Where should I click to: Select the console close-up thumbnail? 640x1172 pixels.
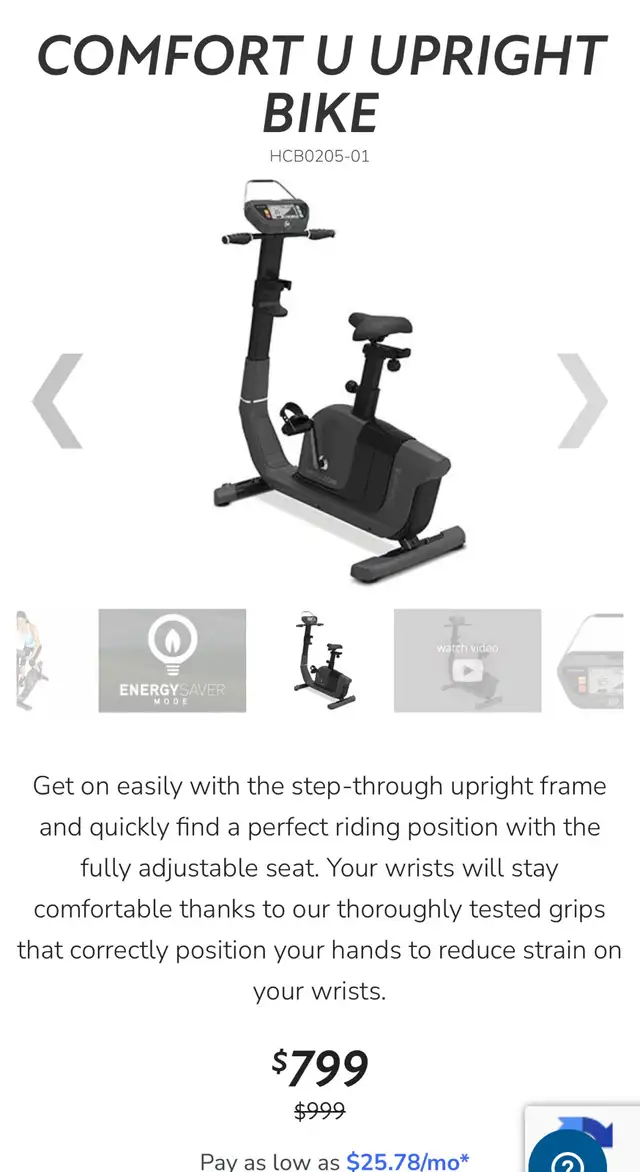pos(591,661)
